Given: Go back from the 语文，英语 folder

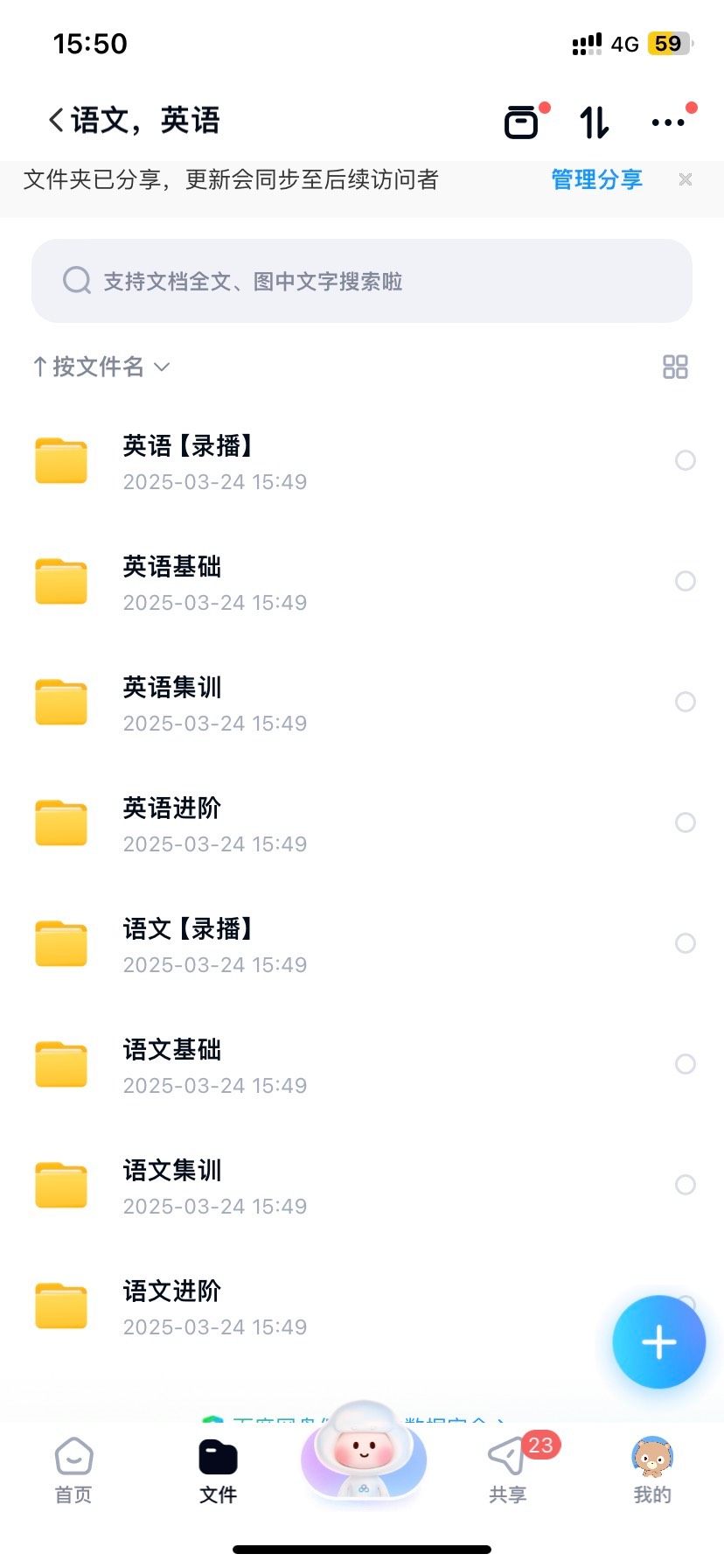Looking at the screenshot, I should (x=57, y=121).
